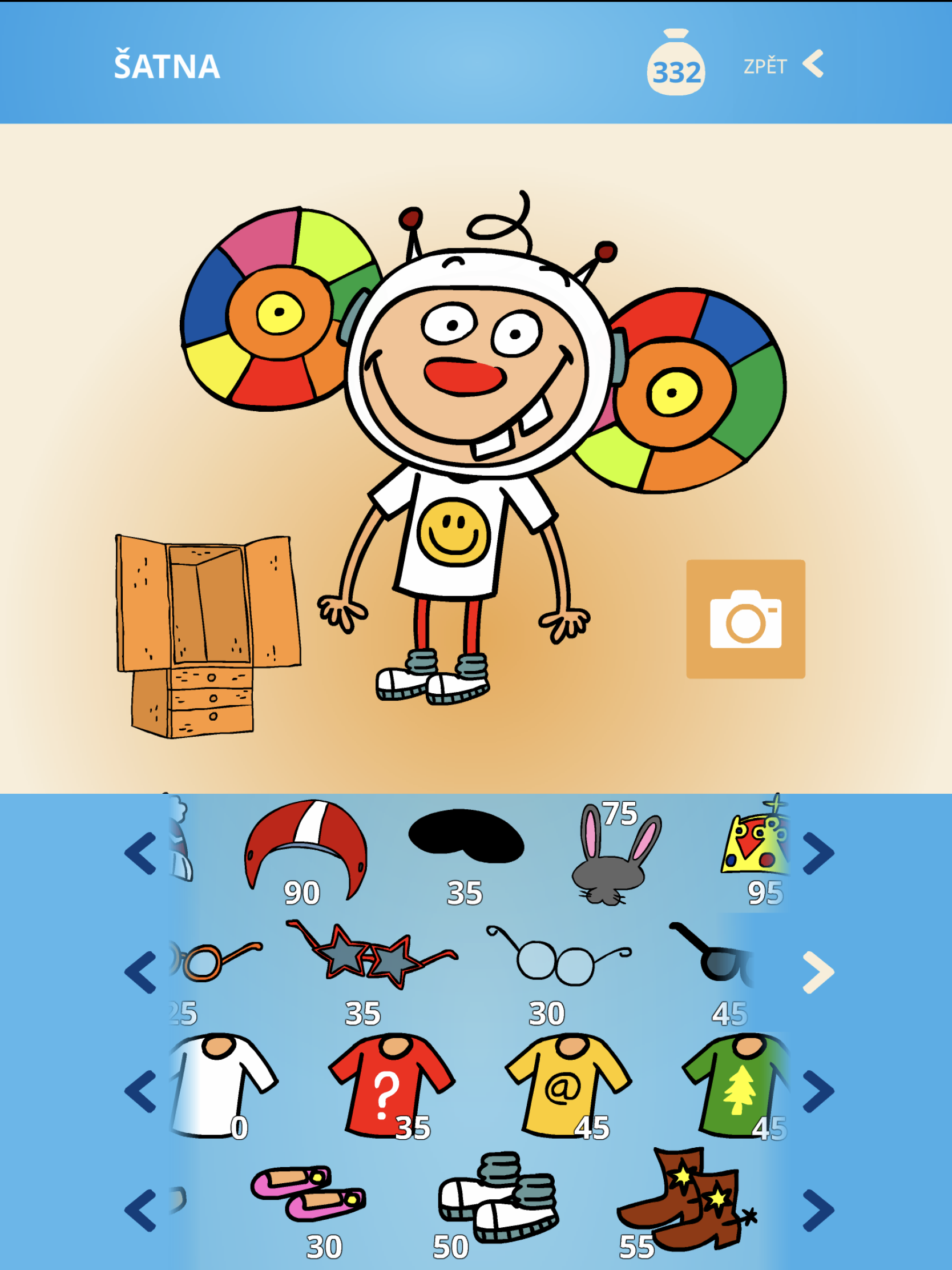
Task: Go back with the ZPĚT button
Action: 784,65
